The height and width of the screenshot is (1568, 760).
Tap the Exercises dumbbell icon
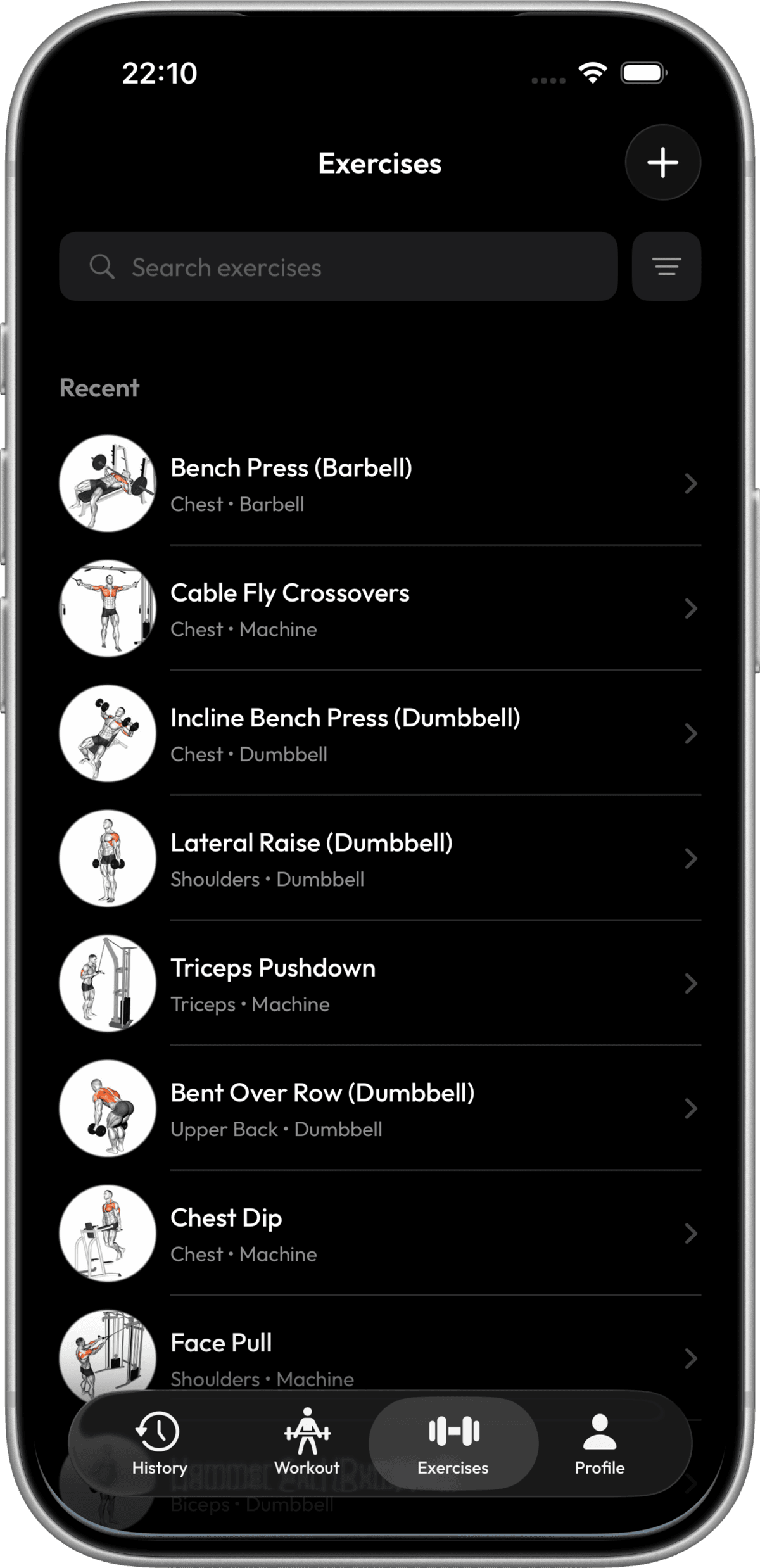[x=453, y=1431]
